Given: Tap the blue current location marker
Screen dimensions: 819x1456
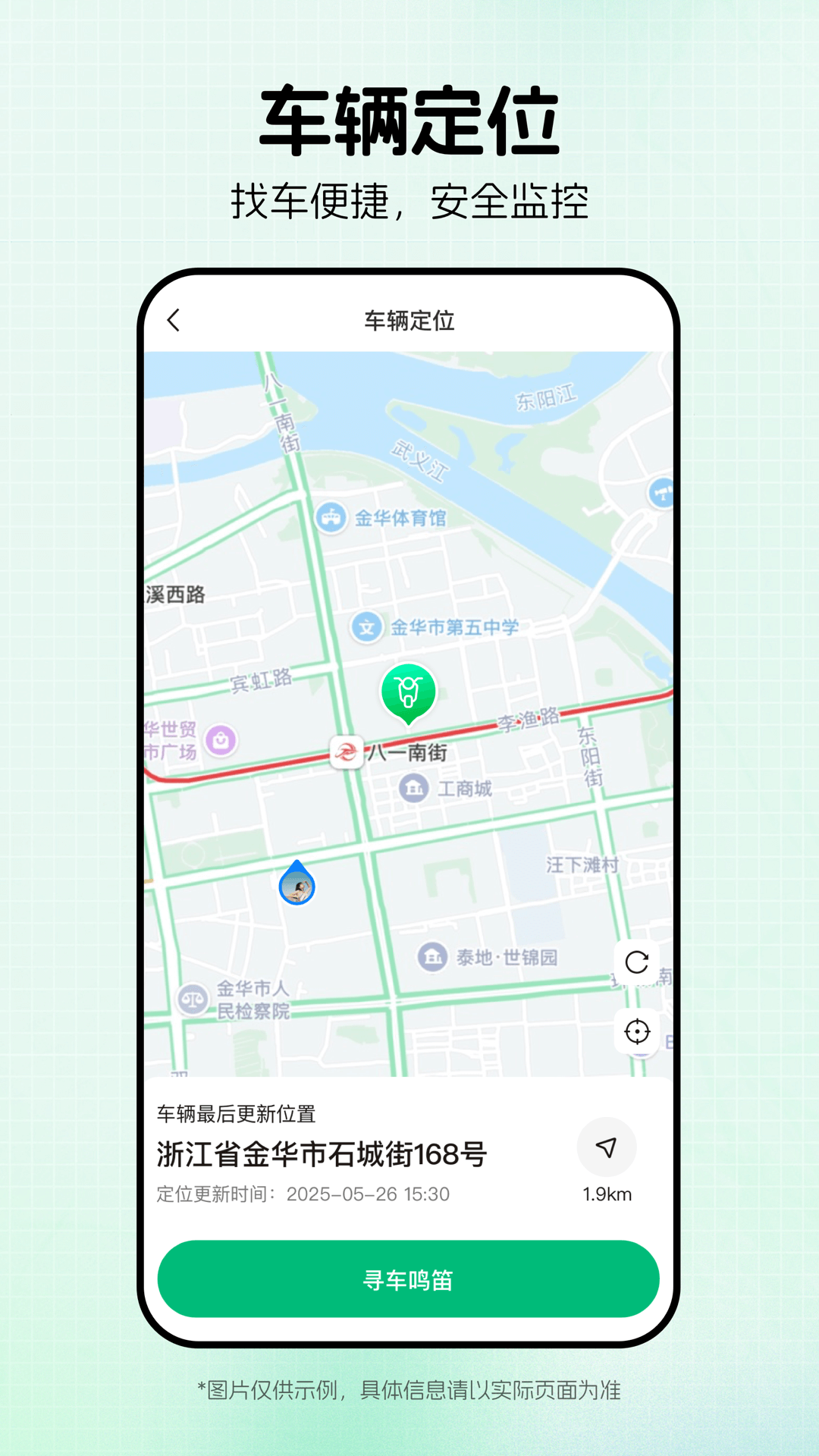Looking at the screenshot, I should [296, 882].
